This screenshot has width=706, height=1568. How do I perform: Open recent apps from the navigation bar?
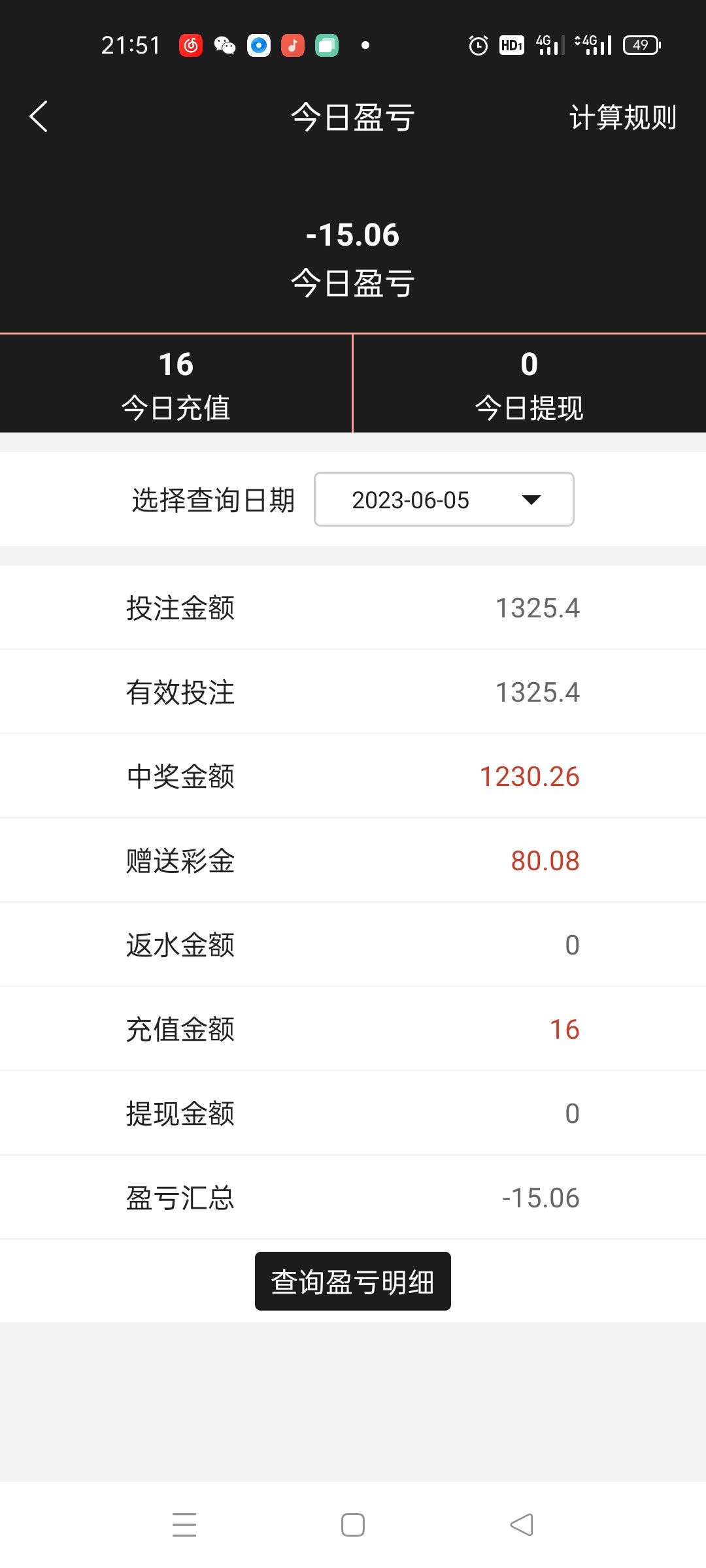(x=184, y=1525)
